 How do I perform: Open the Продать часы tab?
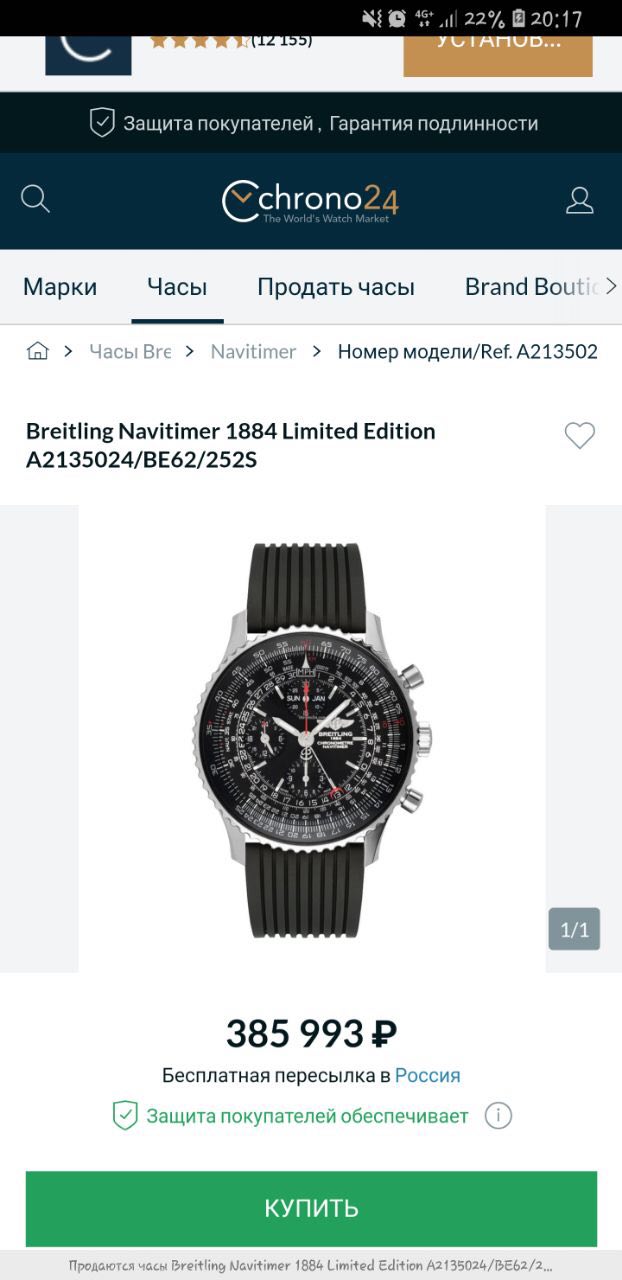click(336, 287)
